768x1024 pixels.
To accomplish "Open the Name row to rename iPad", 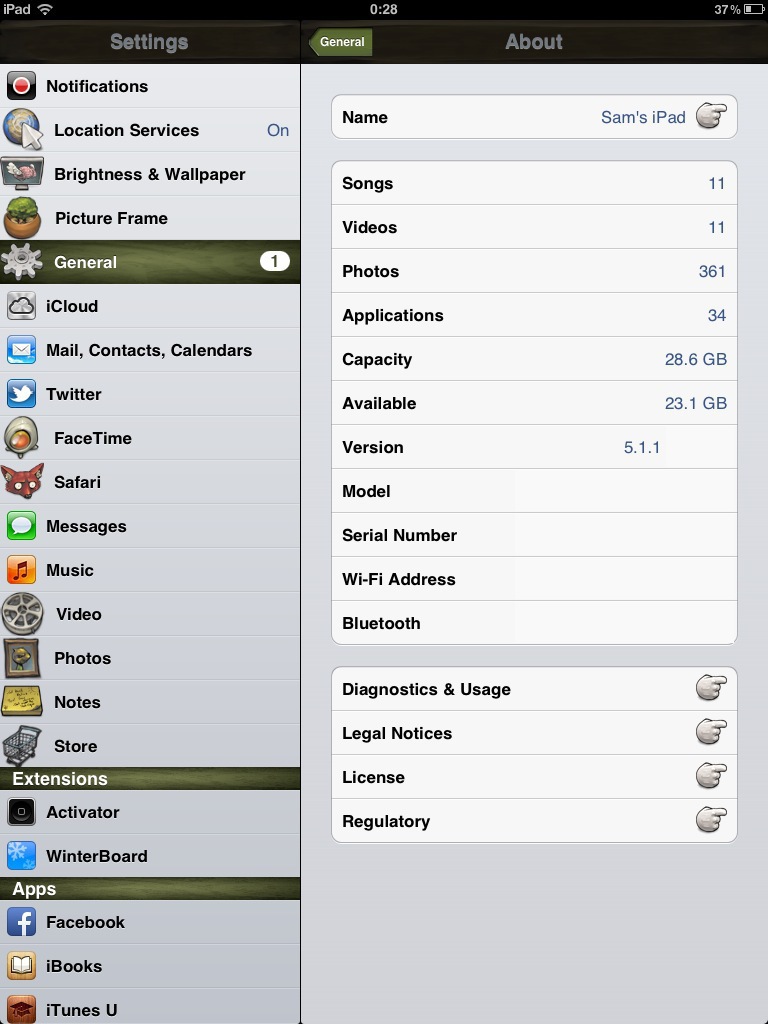I will pos(534,117).
